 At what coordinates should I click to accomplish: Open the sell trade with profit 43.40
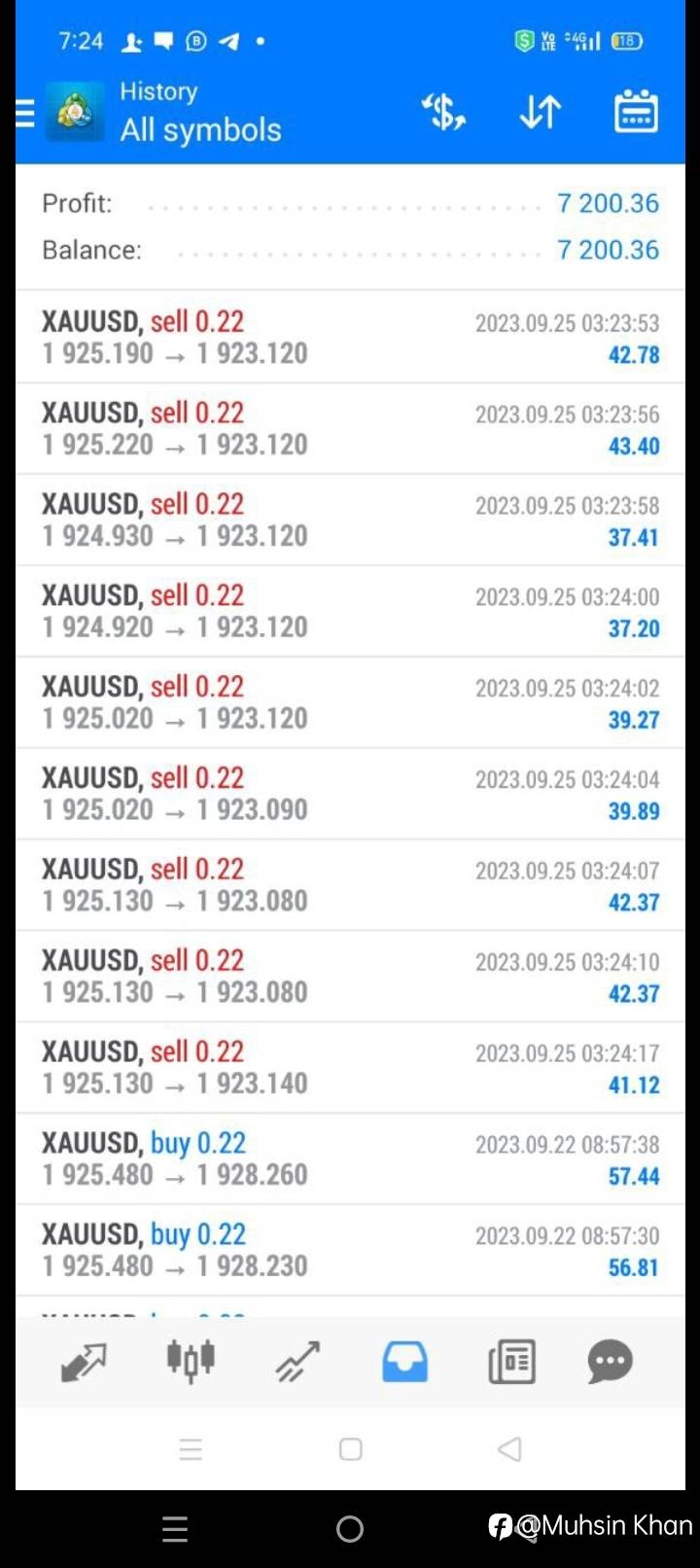tap(350, 429)
